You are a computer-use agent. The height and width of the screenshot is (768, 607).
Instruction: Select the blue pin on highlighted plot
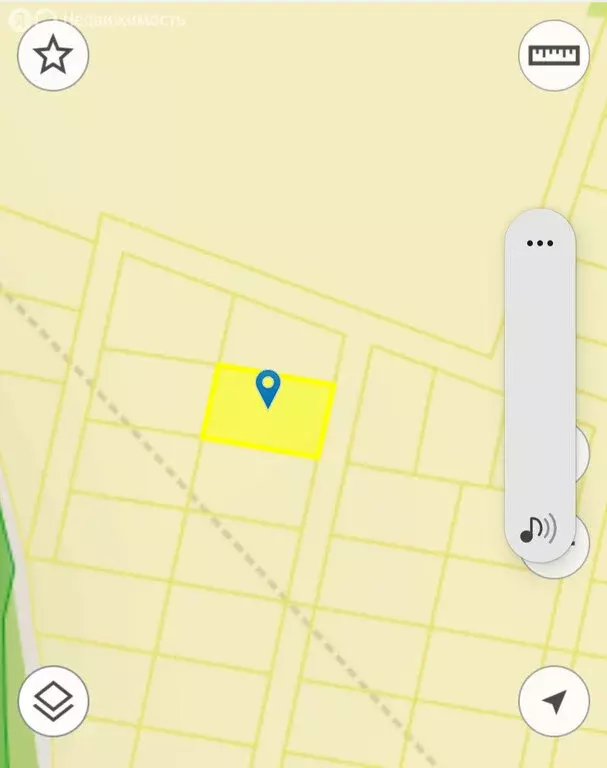pyautogui.click(x=268, y=388)
